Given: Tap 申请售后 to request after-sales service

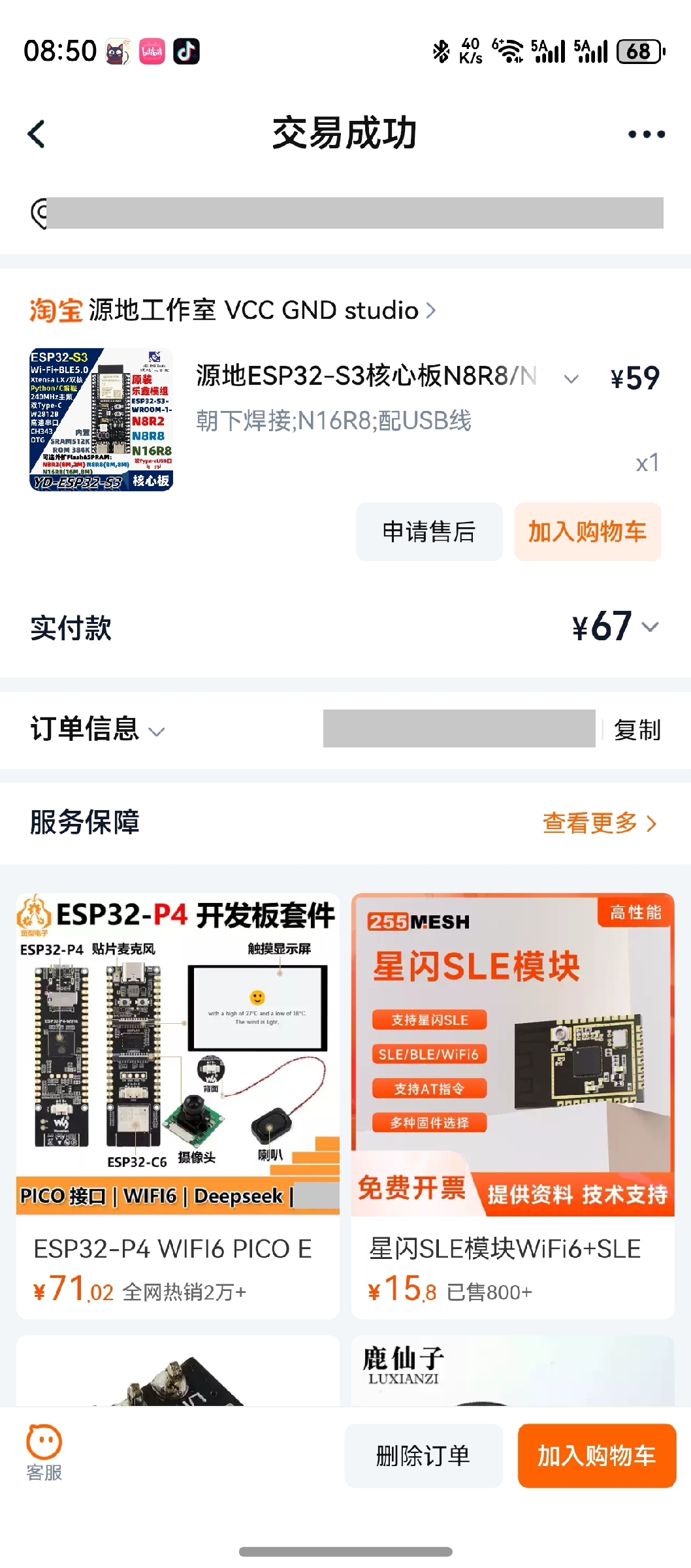Looking at the screenshot, I should (429, 532).
